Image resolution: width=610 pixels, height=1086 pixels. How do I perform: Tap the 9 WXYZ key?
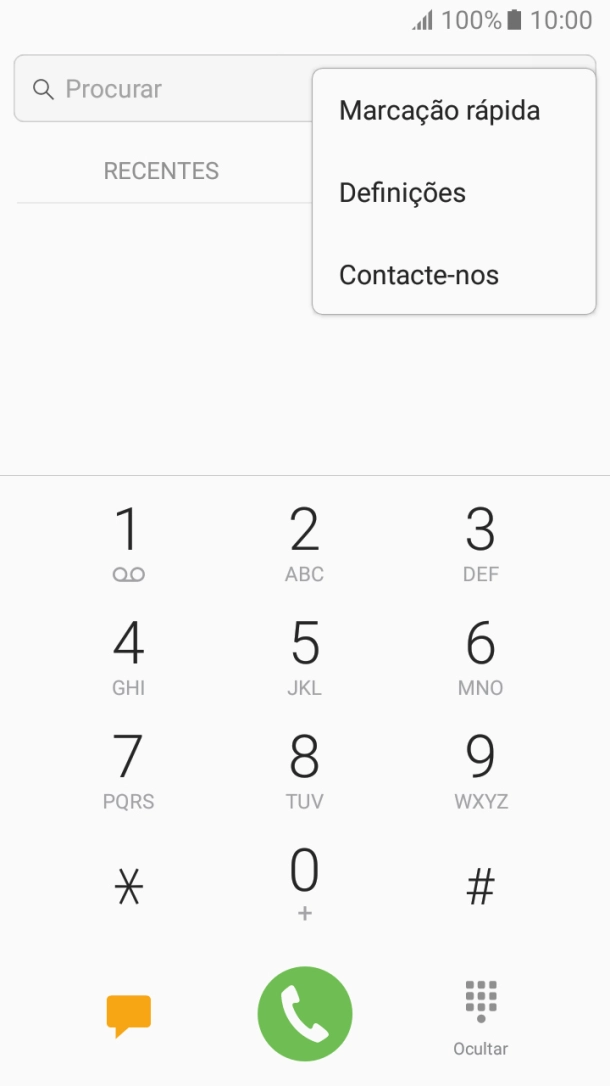coord(481,771)
